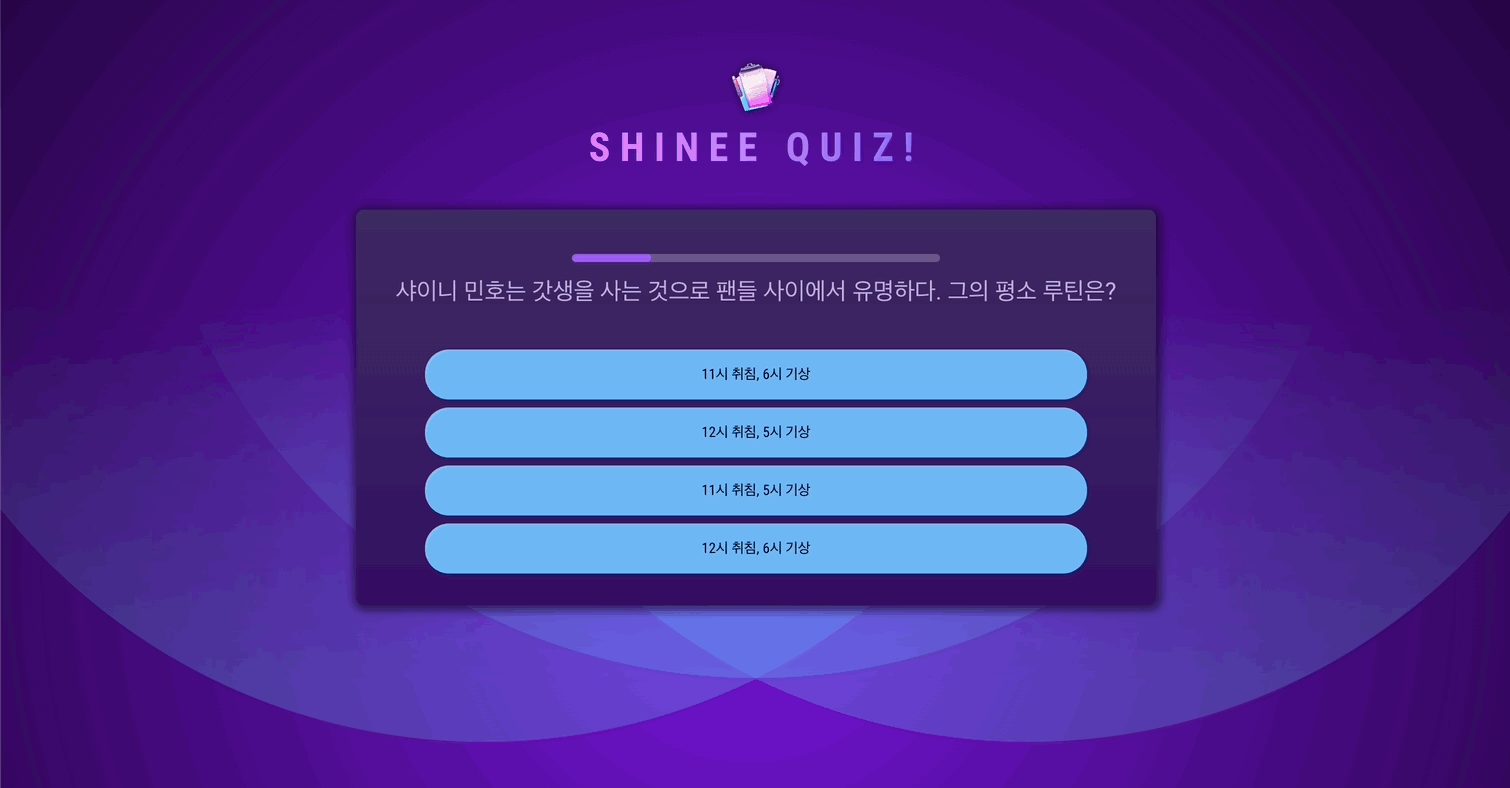Choose the 12시 취침, 5시 기상 option
This screenshot has height=788, width=1510.
755,432
